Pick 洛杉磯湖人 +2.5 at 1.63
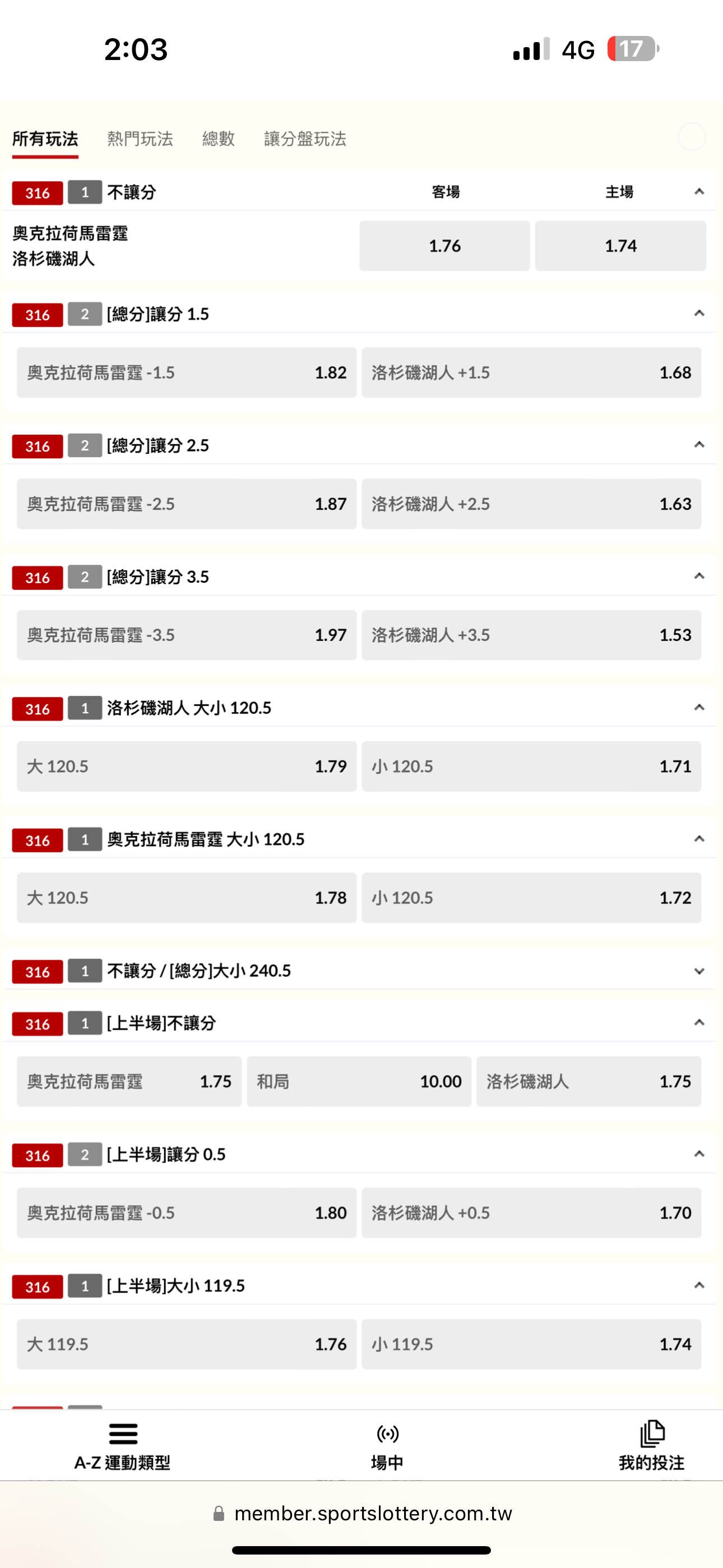This screenshot has height=1568, width=723. click(x=531, y=504)
